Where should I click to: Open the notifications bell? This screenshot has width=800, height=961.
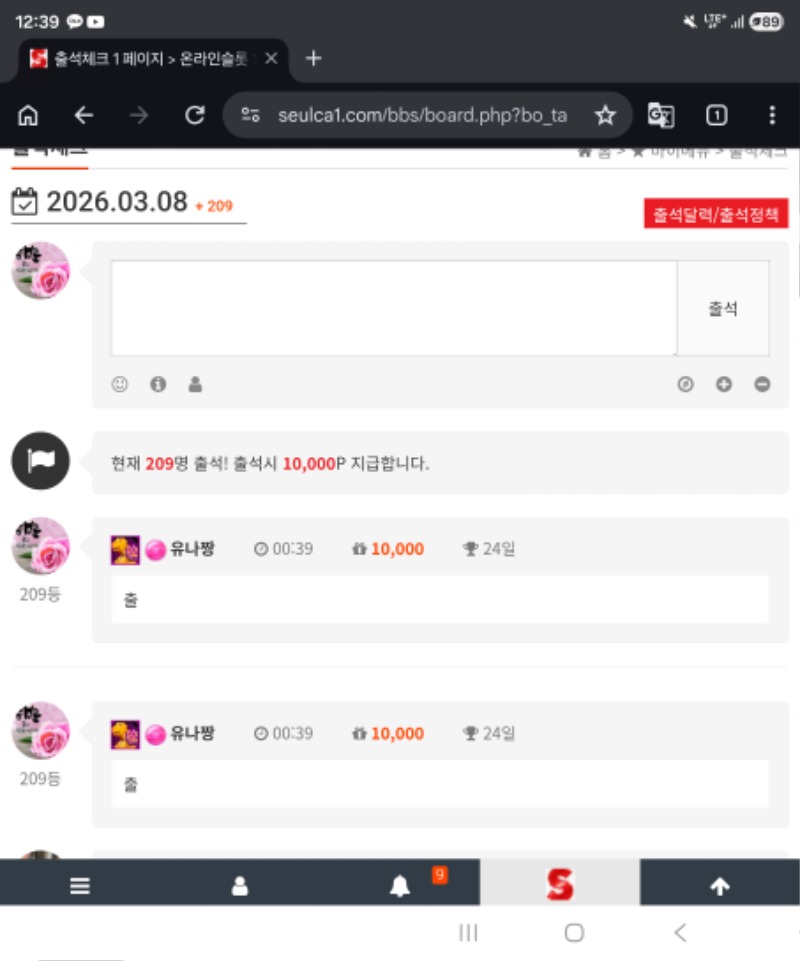click(400, 886)
